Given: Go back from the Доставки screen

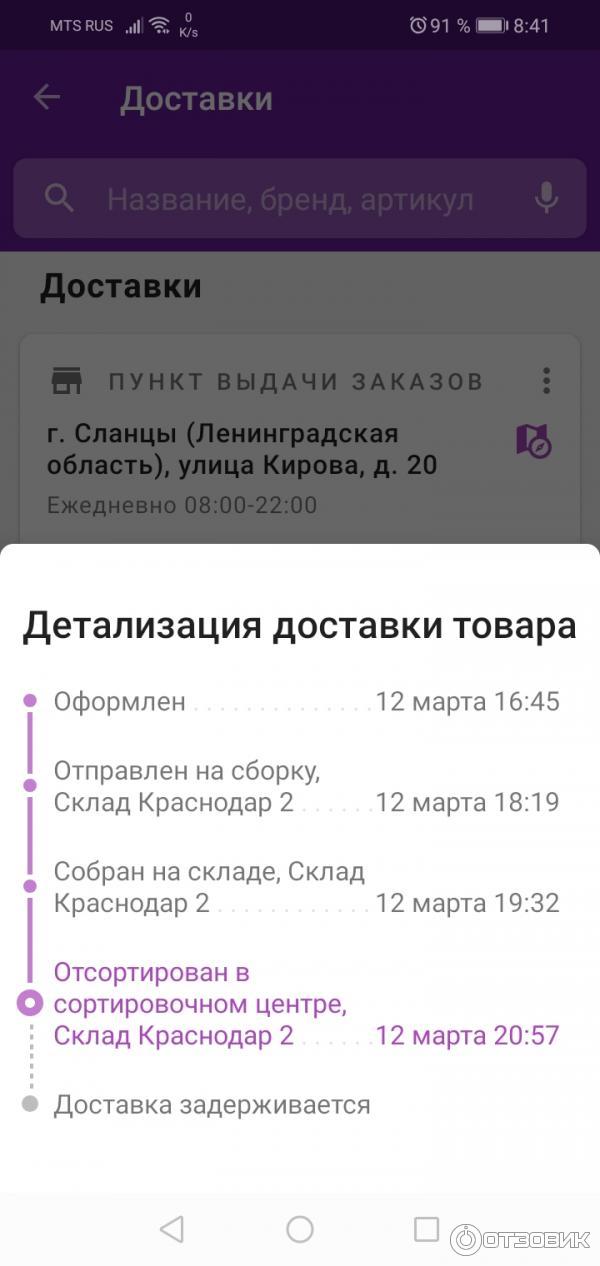Looking at the screenshot, I should tap(46, 98).
